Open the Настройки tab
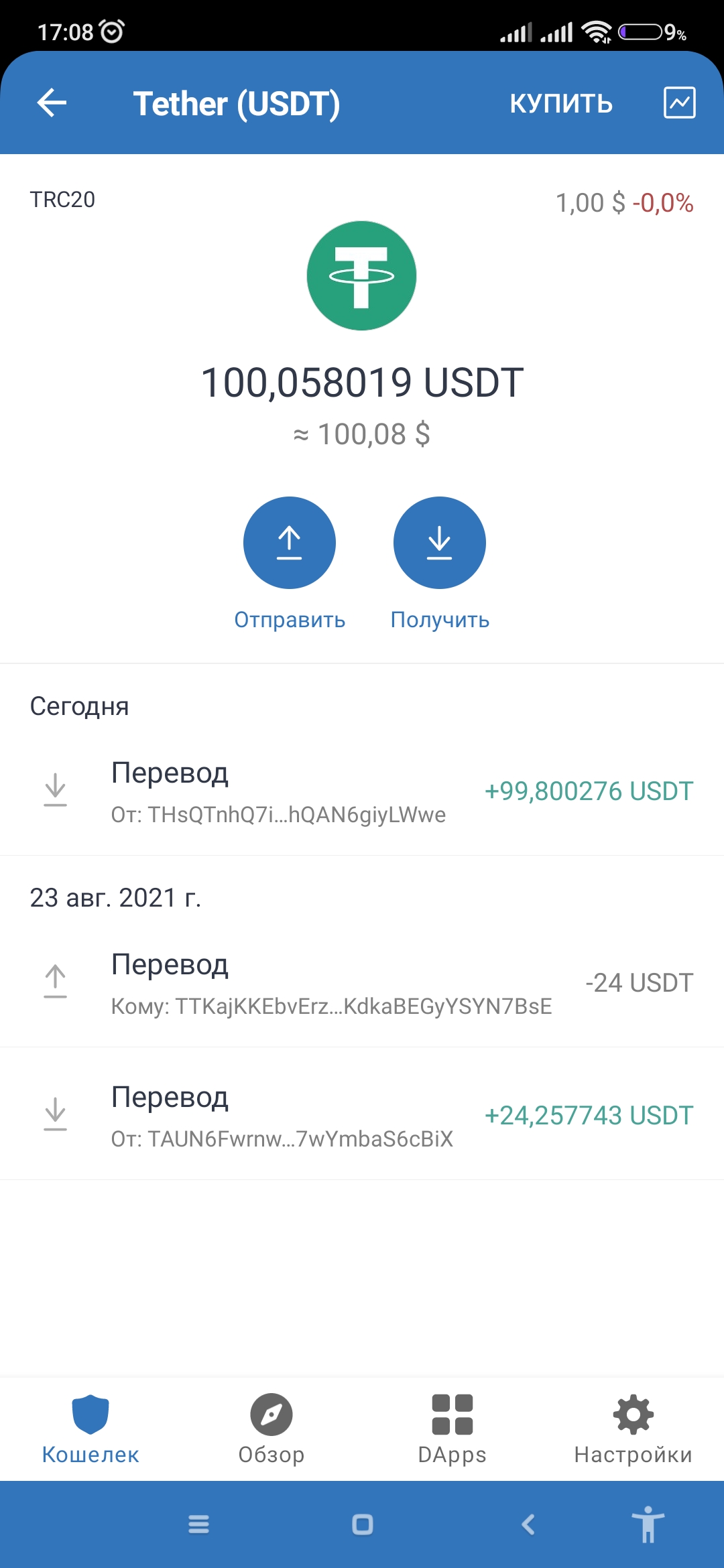 point(633,1429)
